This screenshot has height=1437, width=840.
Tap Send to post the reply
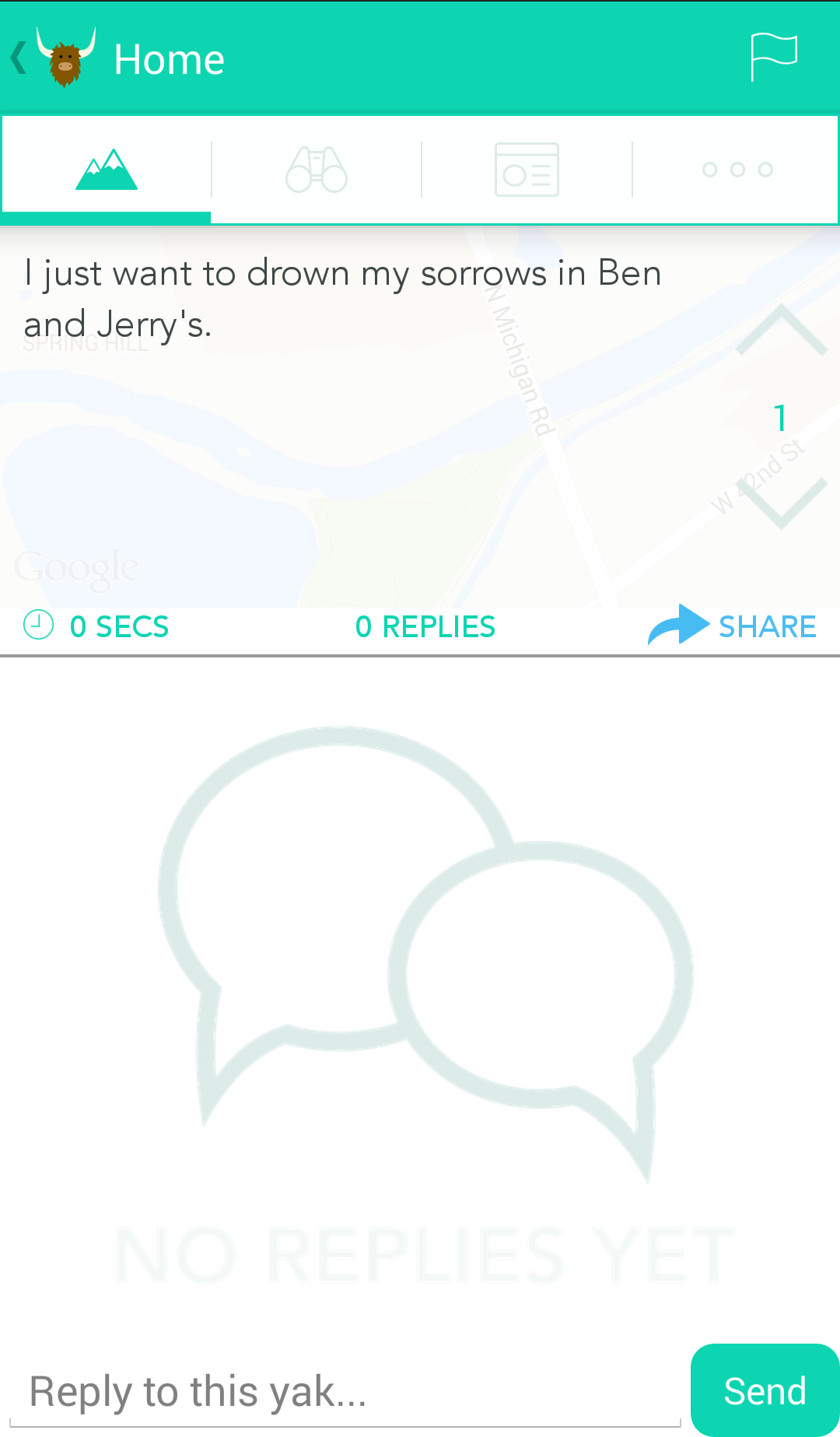(765, 1390)
